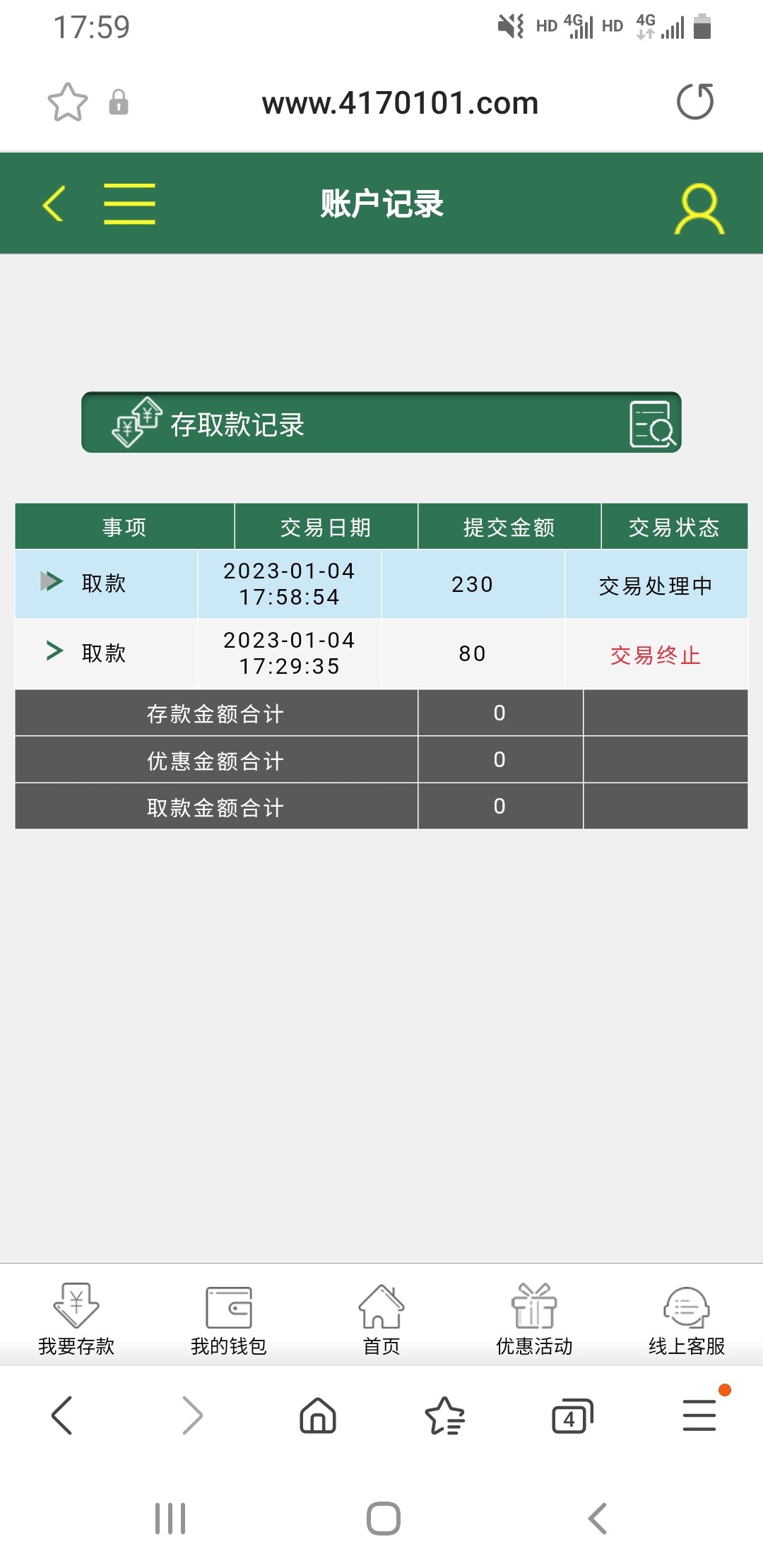Open browser menu with notification dot
Screen dimensions: 763x1568
(698, 1415)
